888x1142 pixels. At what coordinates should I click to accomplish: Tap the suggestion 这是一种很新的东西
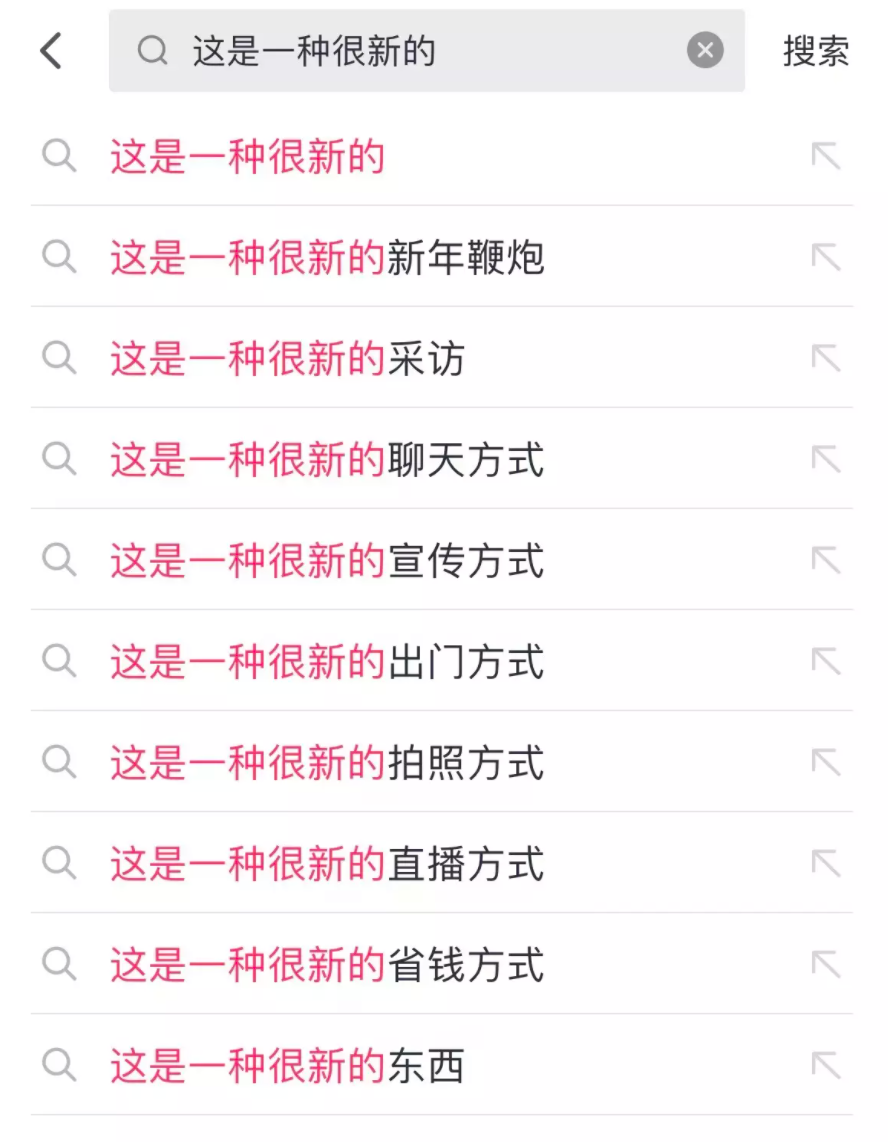(x=287, y=1066)
